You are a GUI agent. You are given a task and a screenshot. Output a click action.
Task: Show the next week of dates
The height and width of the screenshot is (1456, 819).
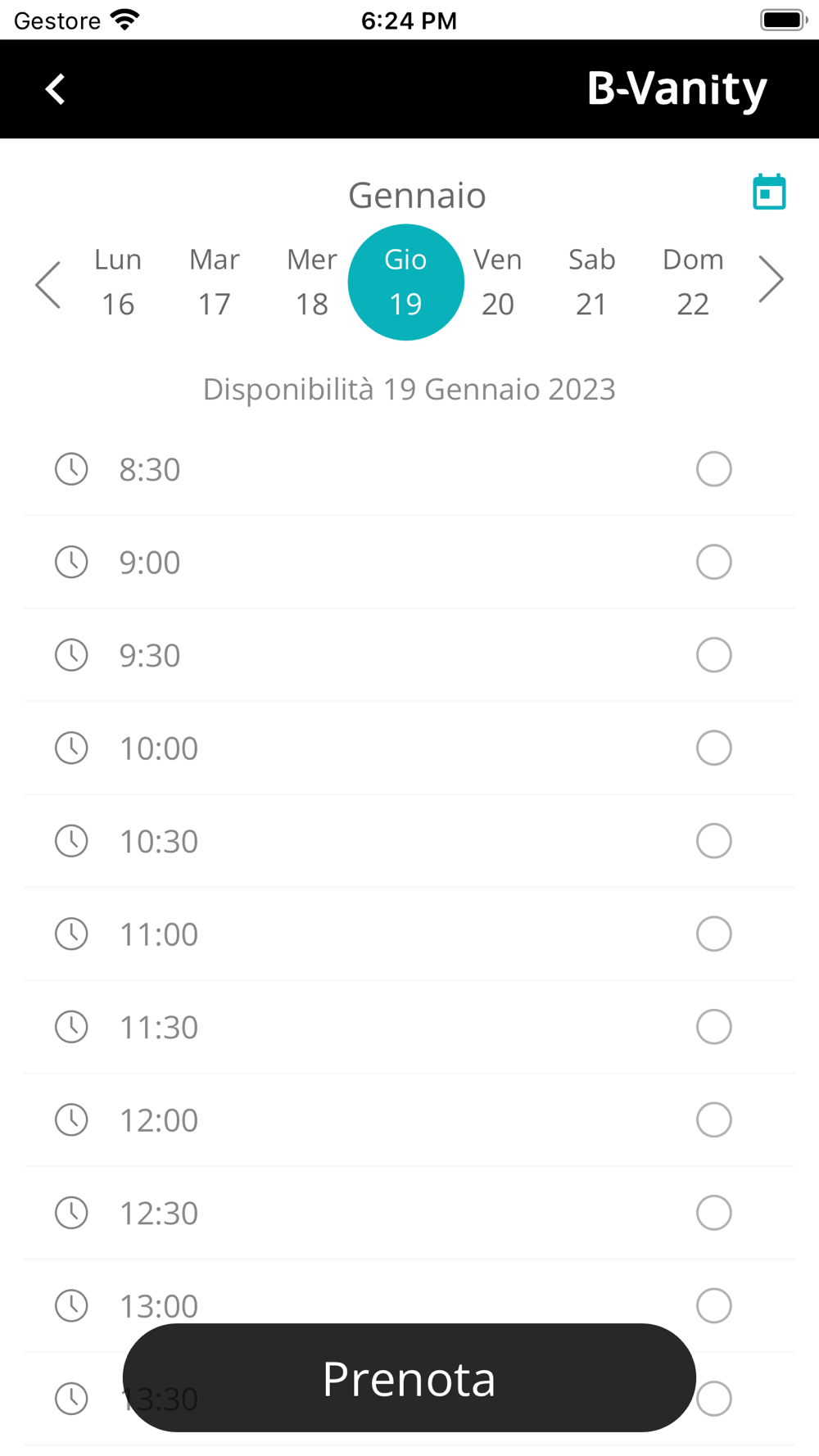tap(771, 280)
